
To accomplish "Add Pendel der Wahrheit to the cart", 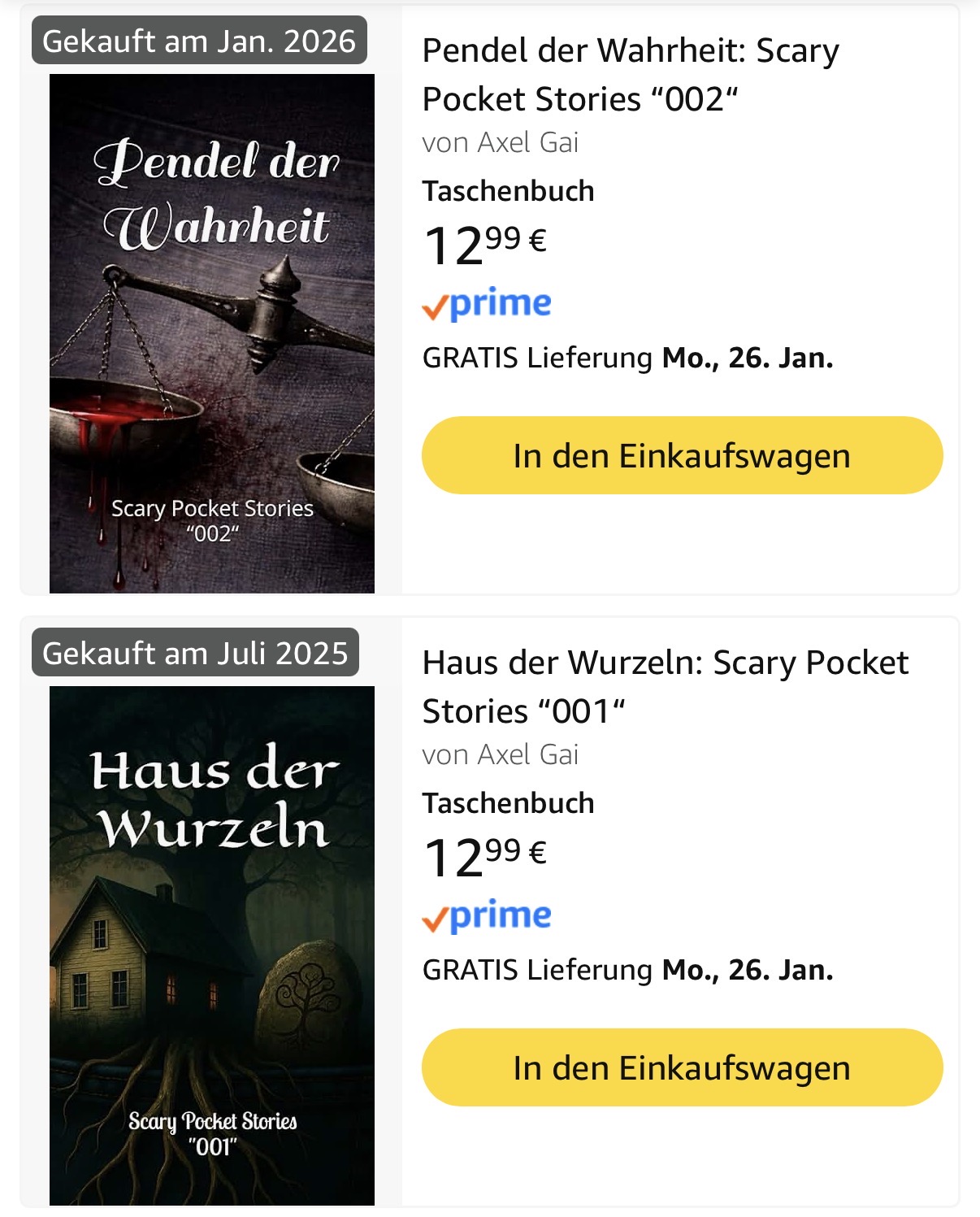I will (x=681, y=455).
